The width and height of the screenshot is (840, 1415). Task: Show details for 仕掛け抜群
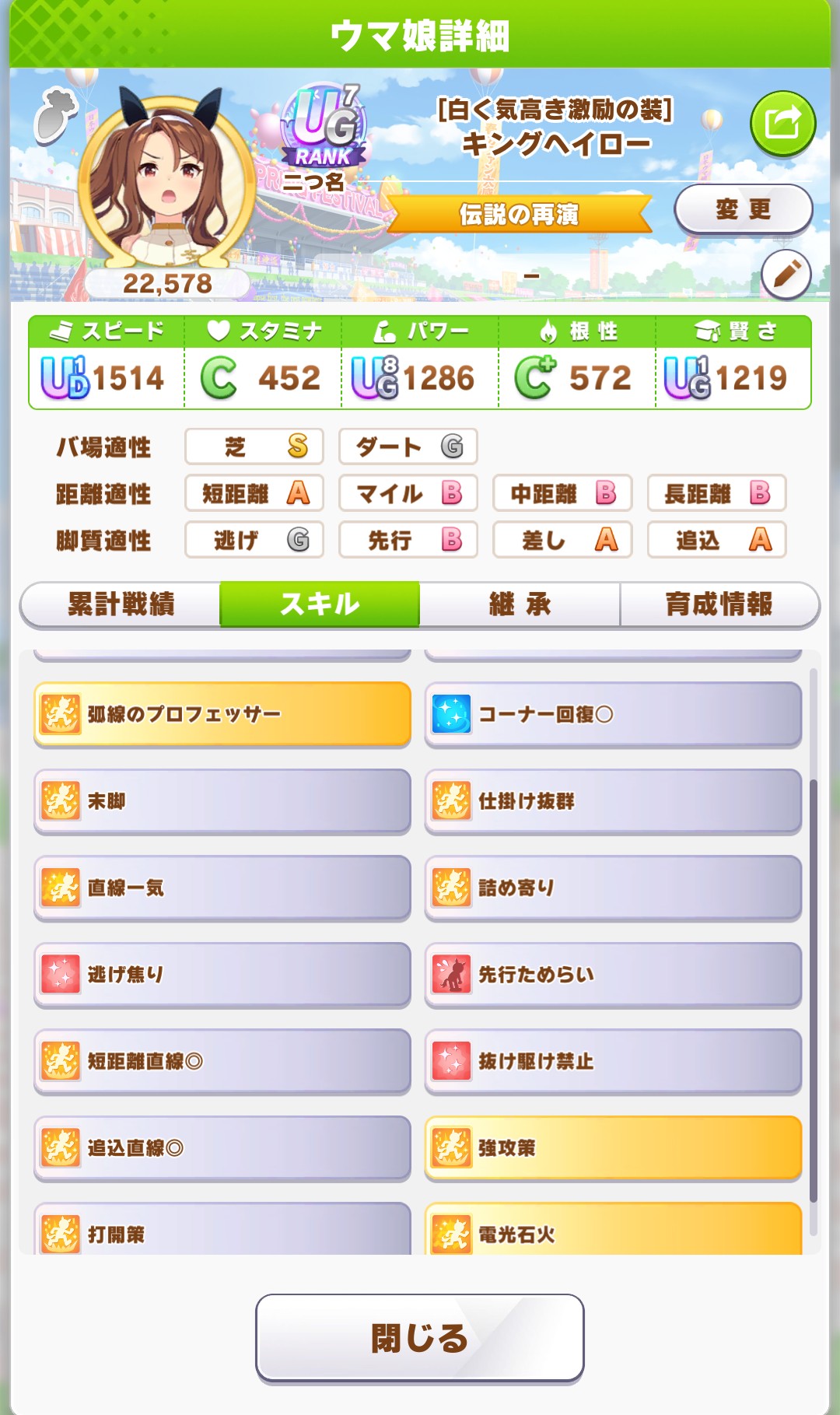pyautogui.click(x=613, y=801)
